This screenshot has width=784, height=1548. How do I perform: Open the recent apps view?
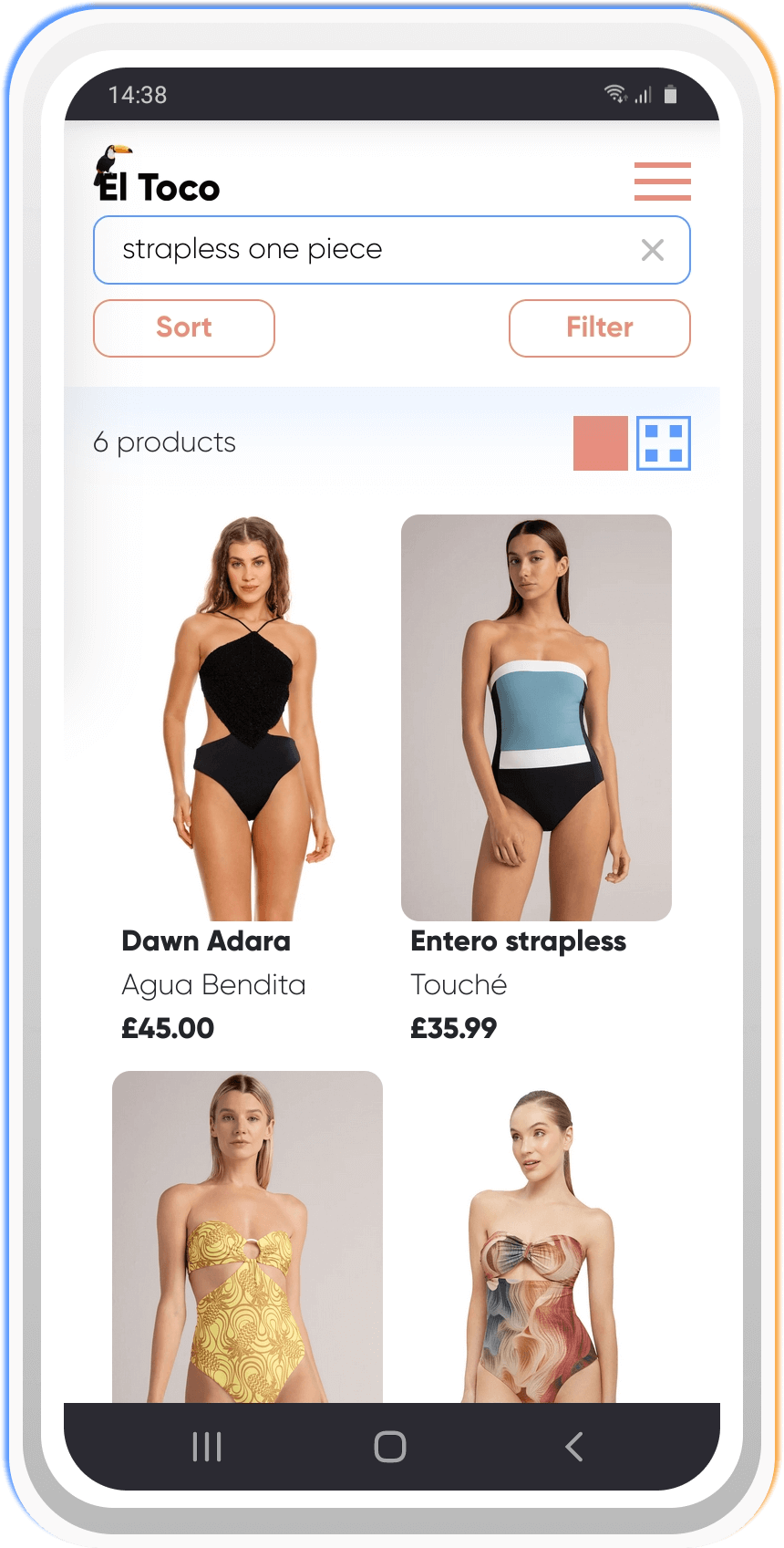(x=207, y=1447)
